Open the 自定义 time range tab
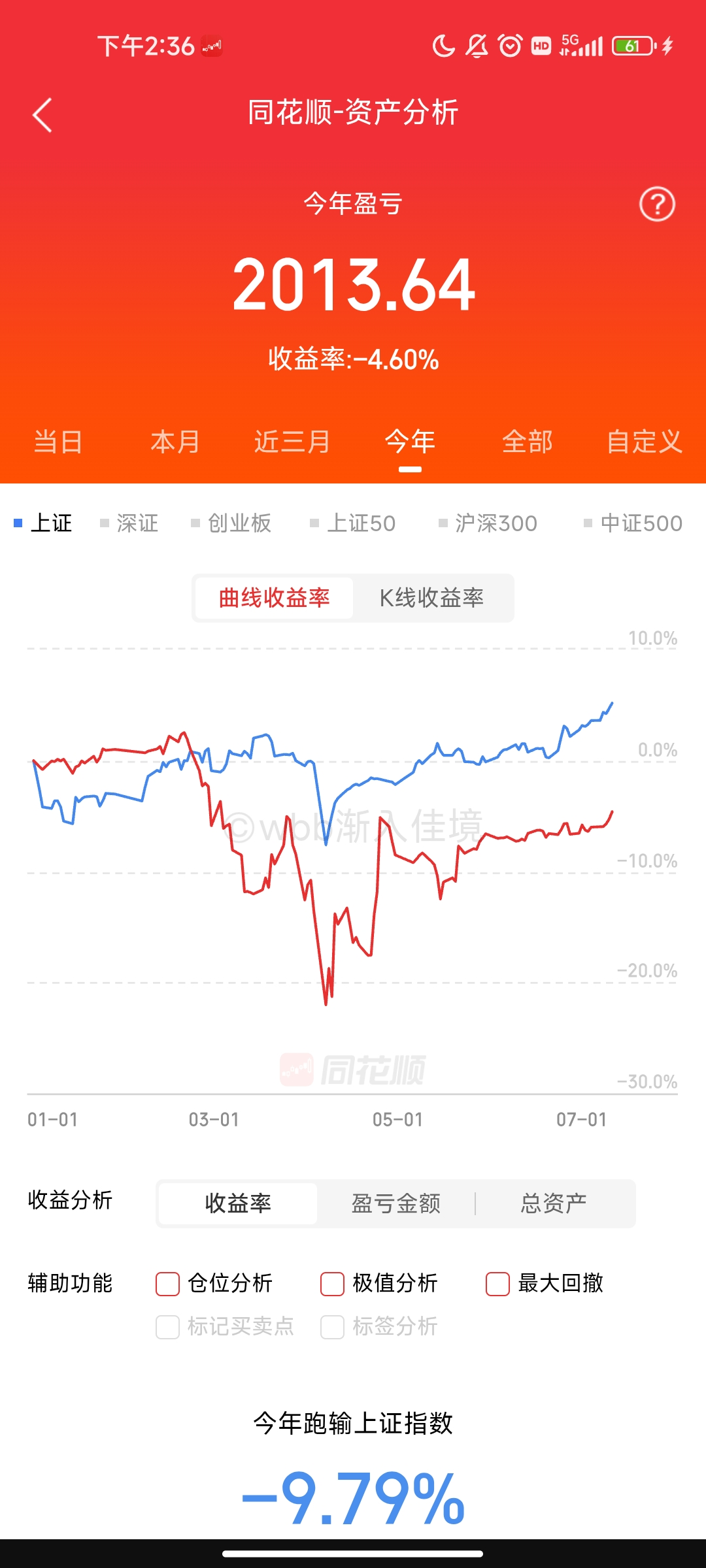This screenshot has width=706, height=1568. tap(644, 442)
